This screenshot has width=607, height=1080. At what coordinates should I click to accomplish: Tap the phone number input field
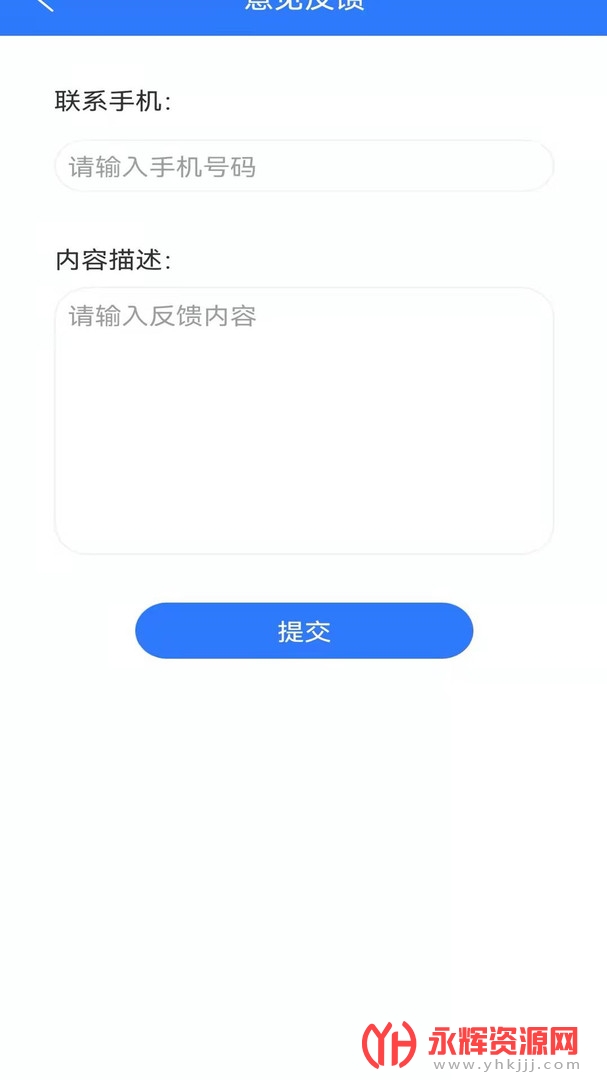304,166
